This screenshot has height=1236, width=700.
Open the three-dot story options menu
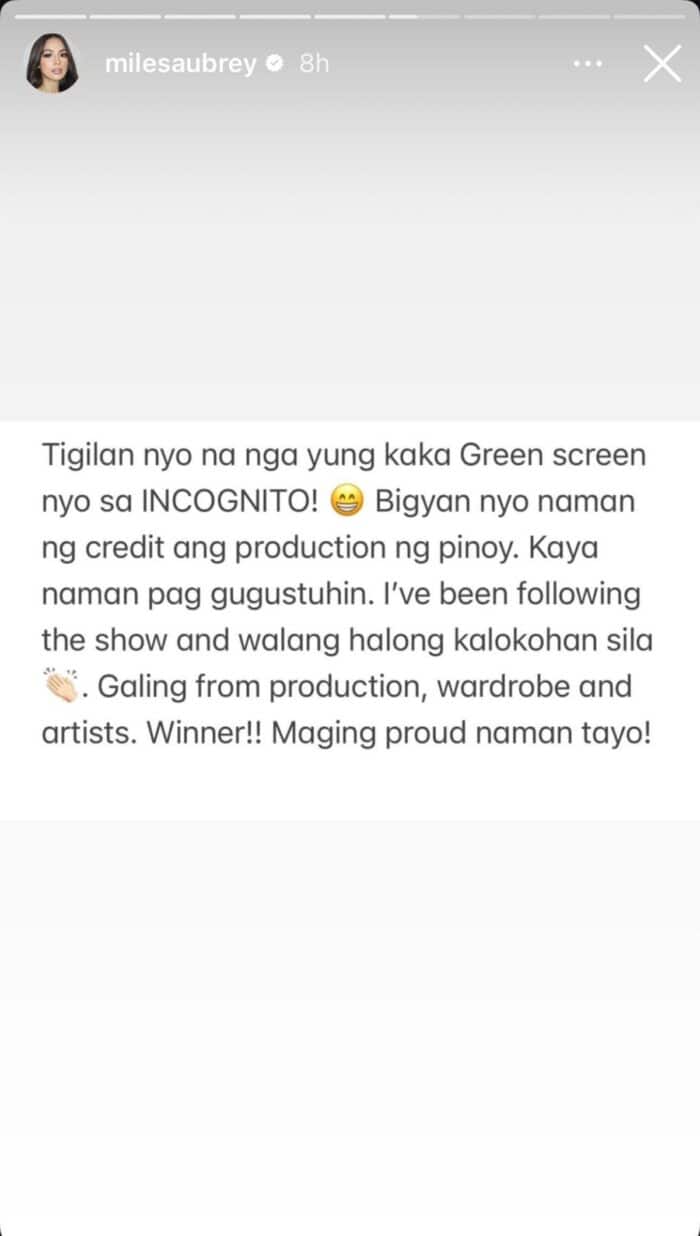click(x=587, y=64)
